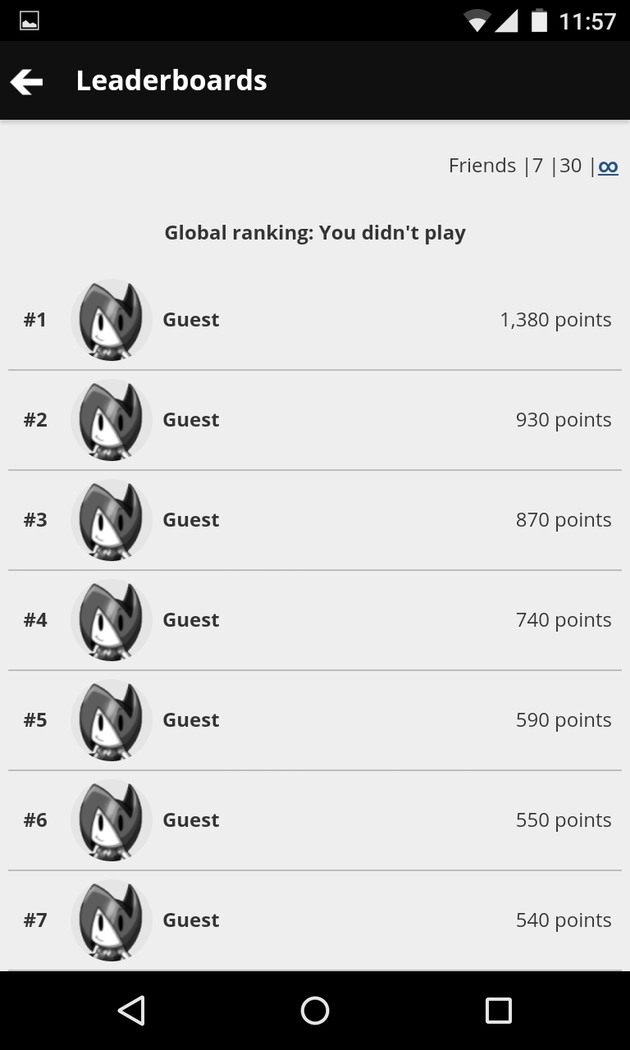The height and width of the screenshot is (1050, 630).
Task: Open rank #7 Guest with 540 points
Action: pyautogui.click(x=315, y=920)
